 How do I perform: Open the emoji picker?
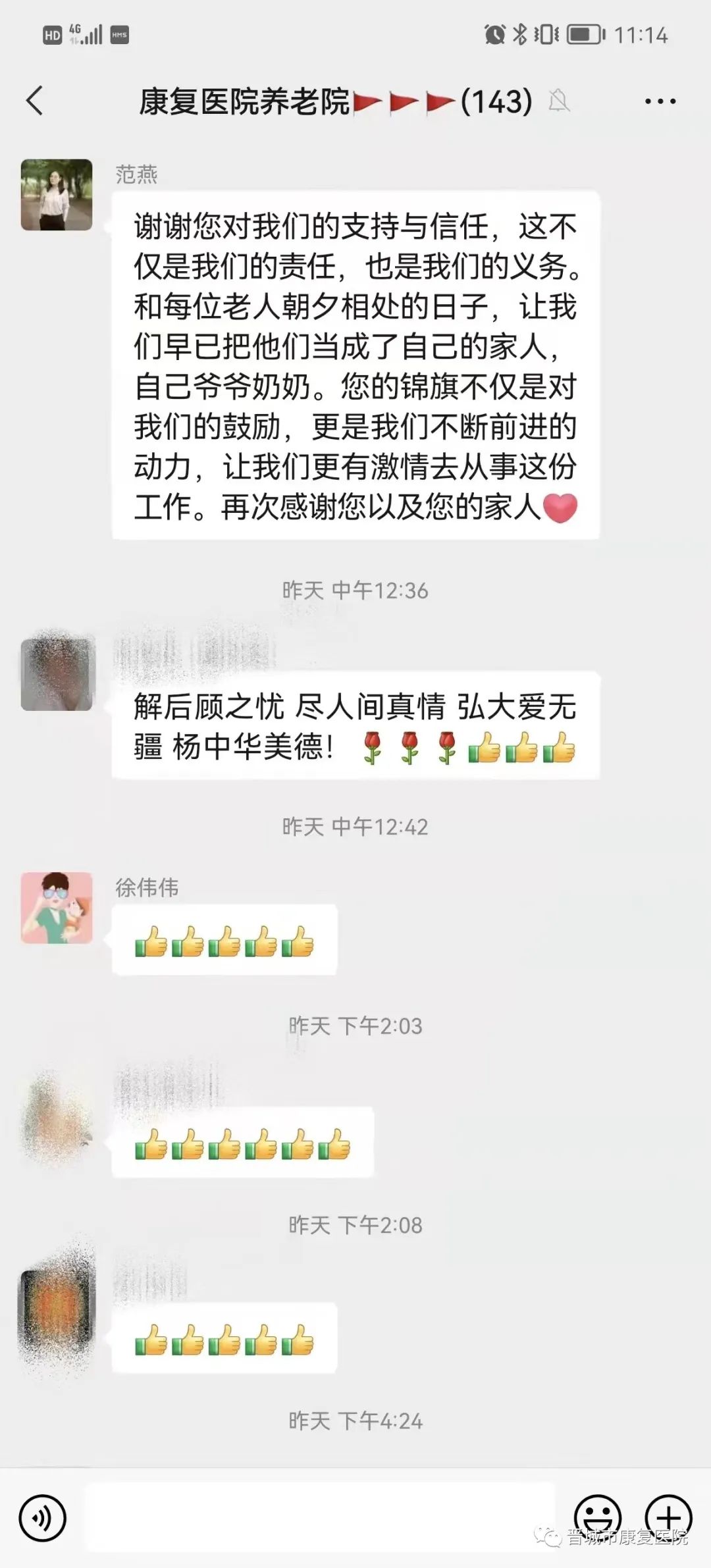point(597,1517)
